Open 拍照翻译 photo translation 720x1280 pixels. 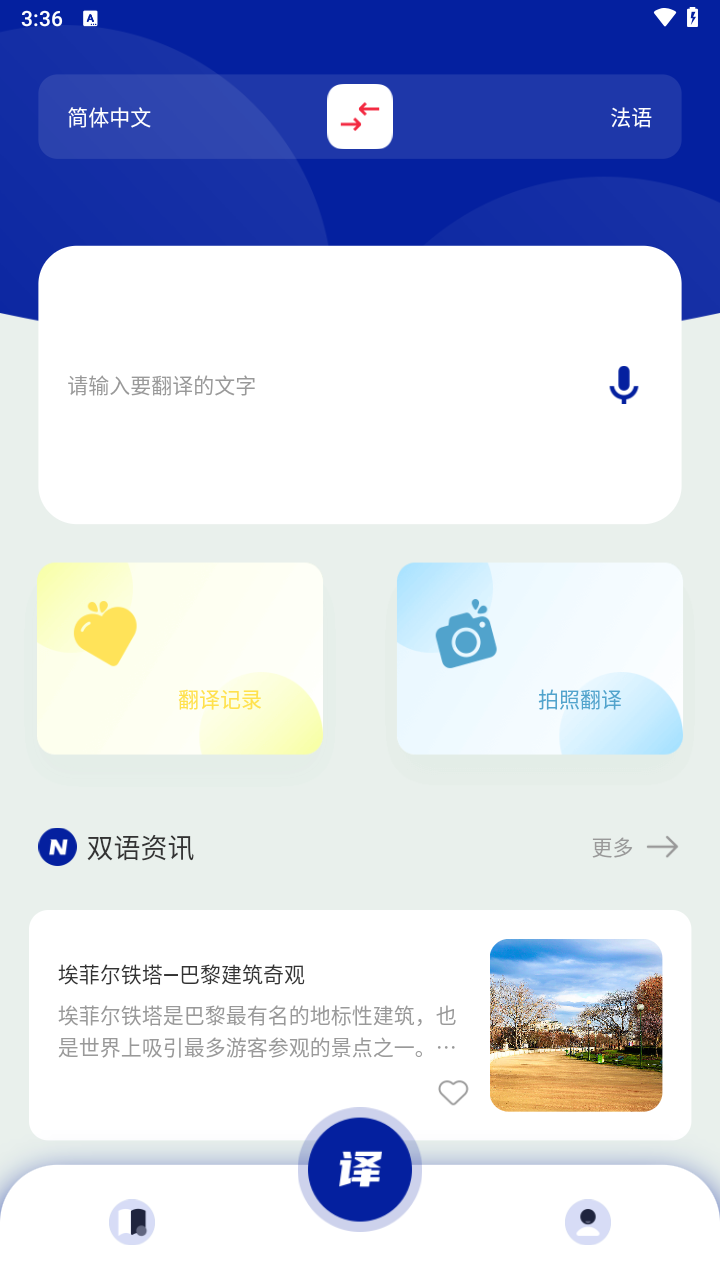point(540,658)
